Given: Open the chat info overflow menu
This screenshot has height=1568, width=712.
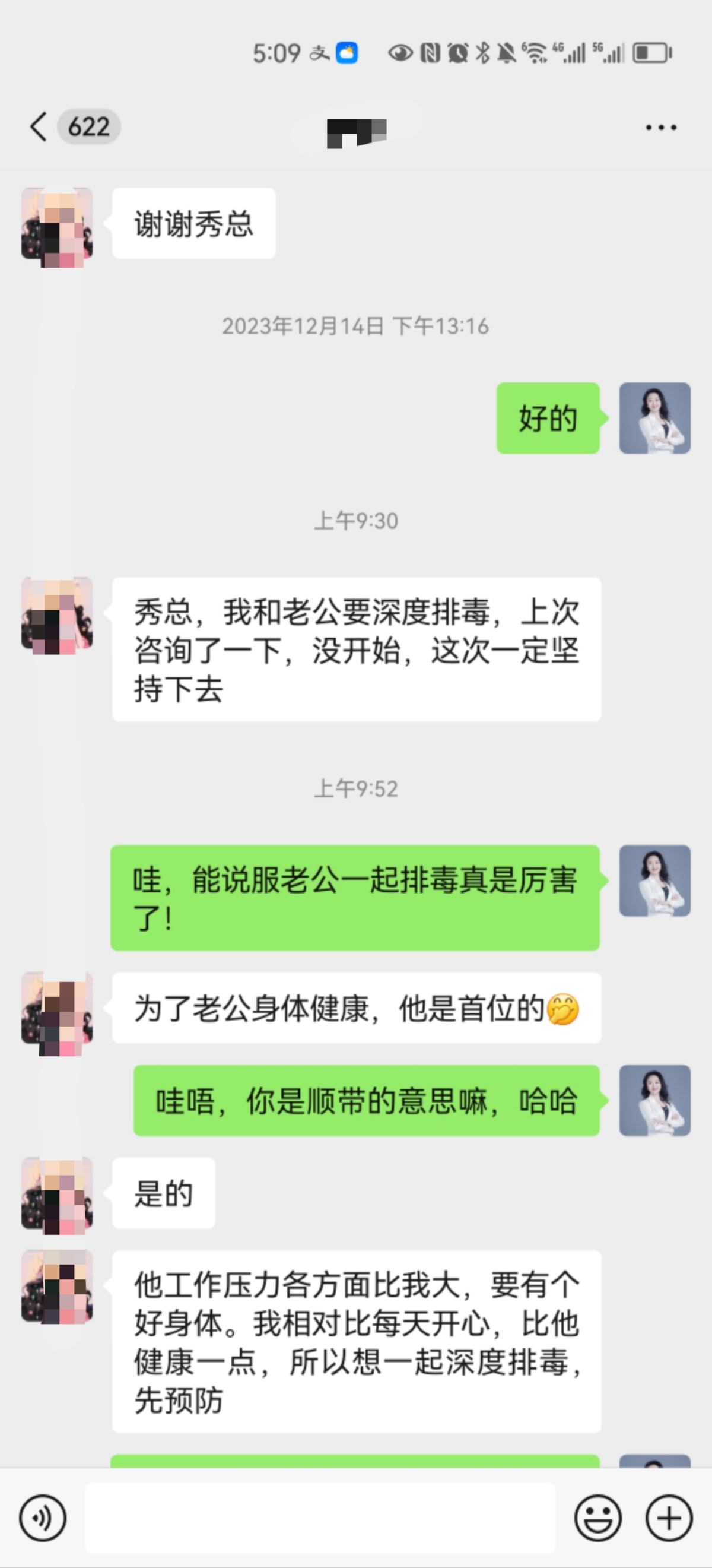Looking at the screenshot, I should 660,127.
